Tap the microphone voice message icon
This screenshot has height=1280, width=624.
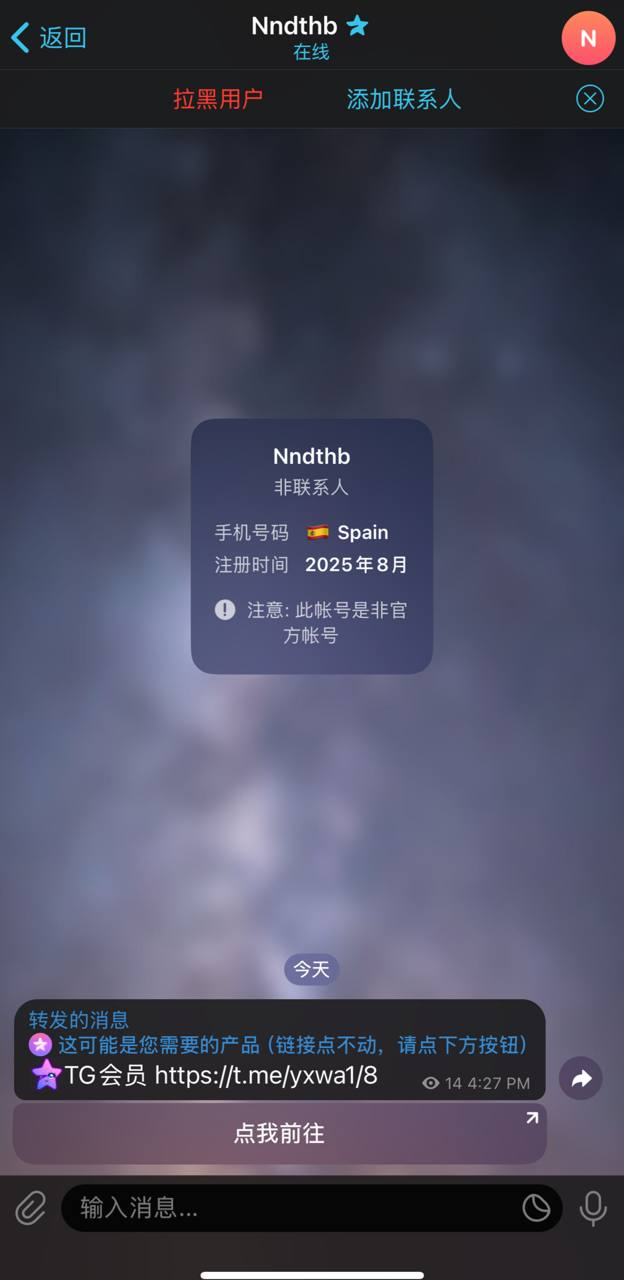coord(593,1208)
